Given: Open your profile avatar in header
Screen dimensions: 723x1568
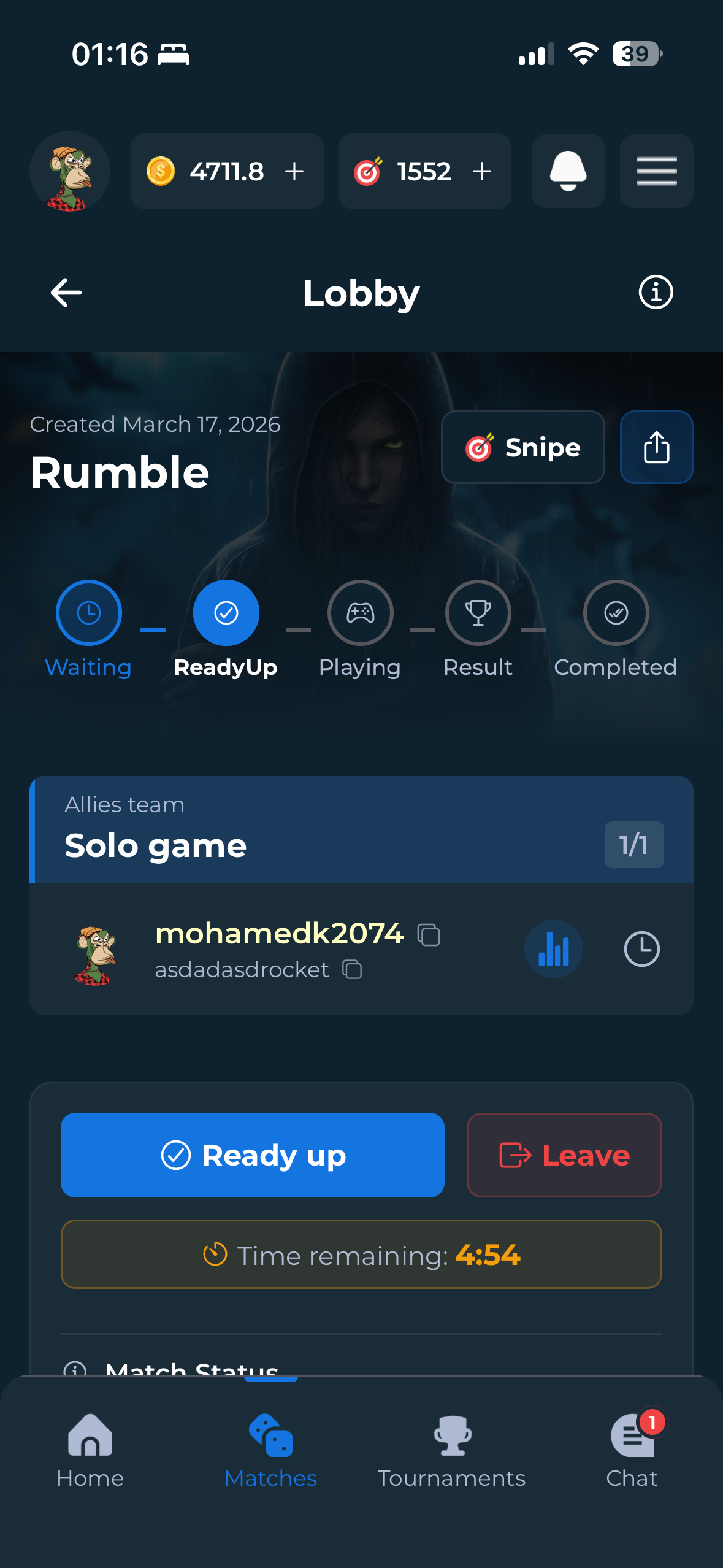Looking at the screenshot, I should (70, 171).
